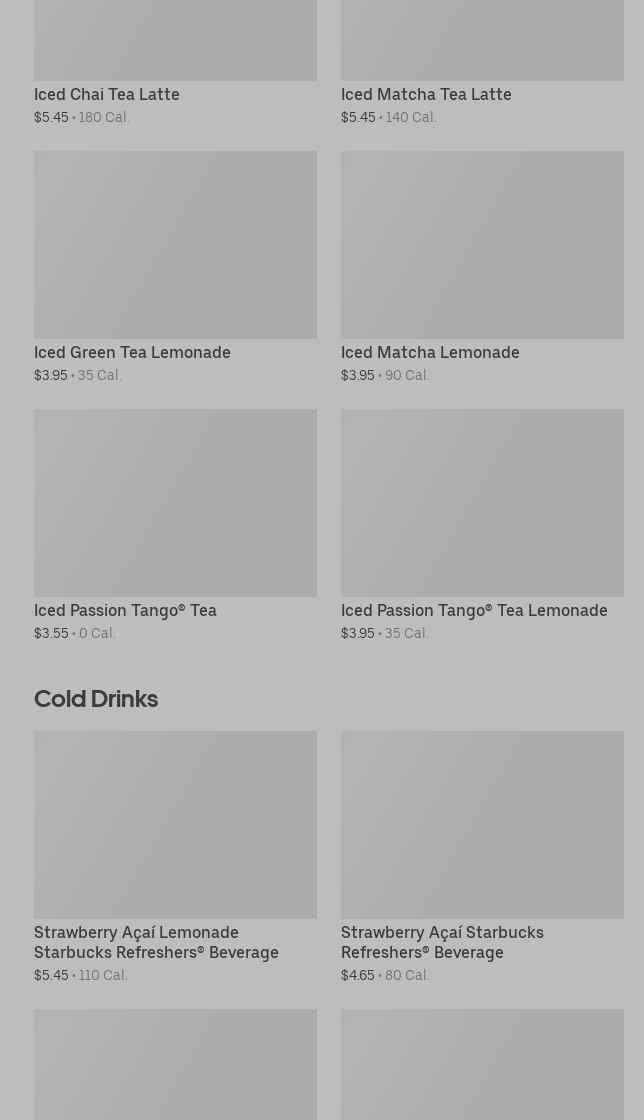The image size is (644, 1120).
Task: Open the Iced Chai Tea Latte item
Action: coord(175,63)
